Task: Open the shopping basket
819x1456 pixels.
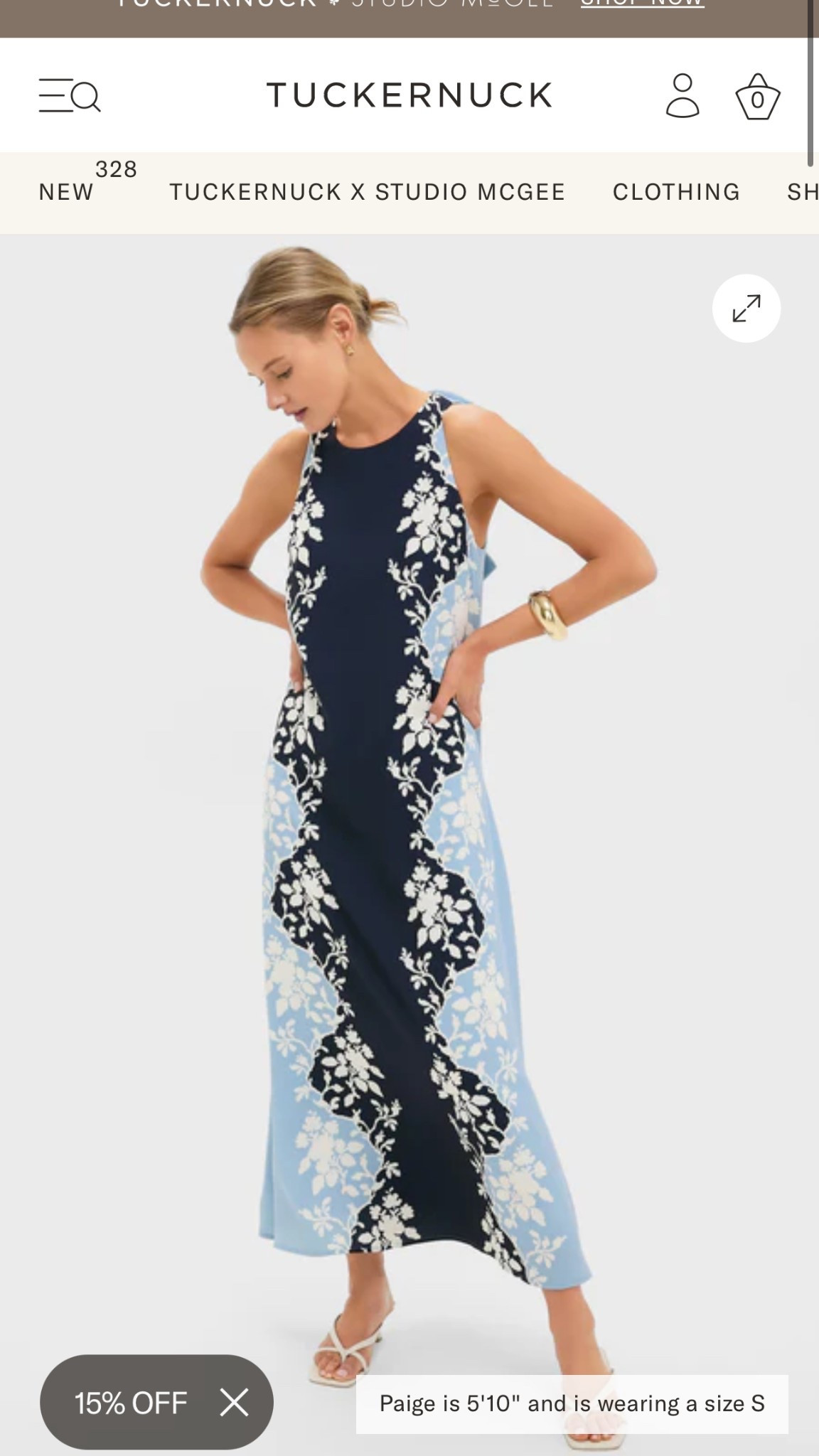Action: [x=757, y=96]
